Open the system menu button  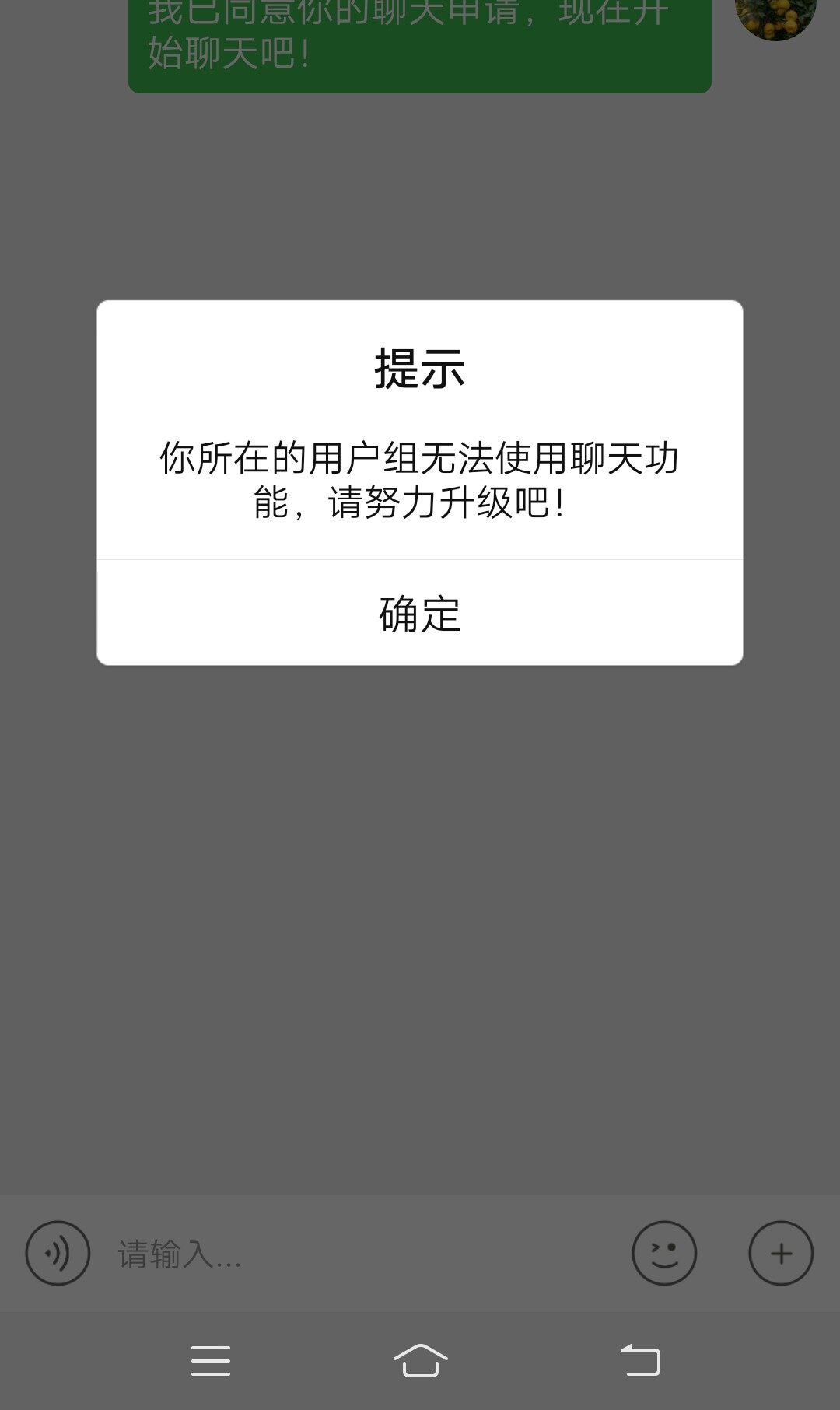point(211,1360)
